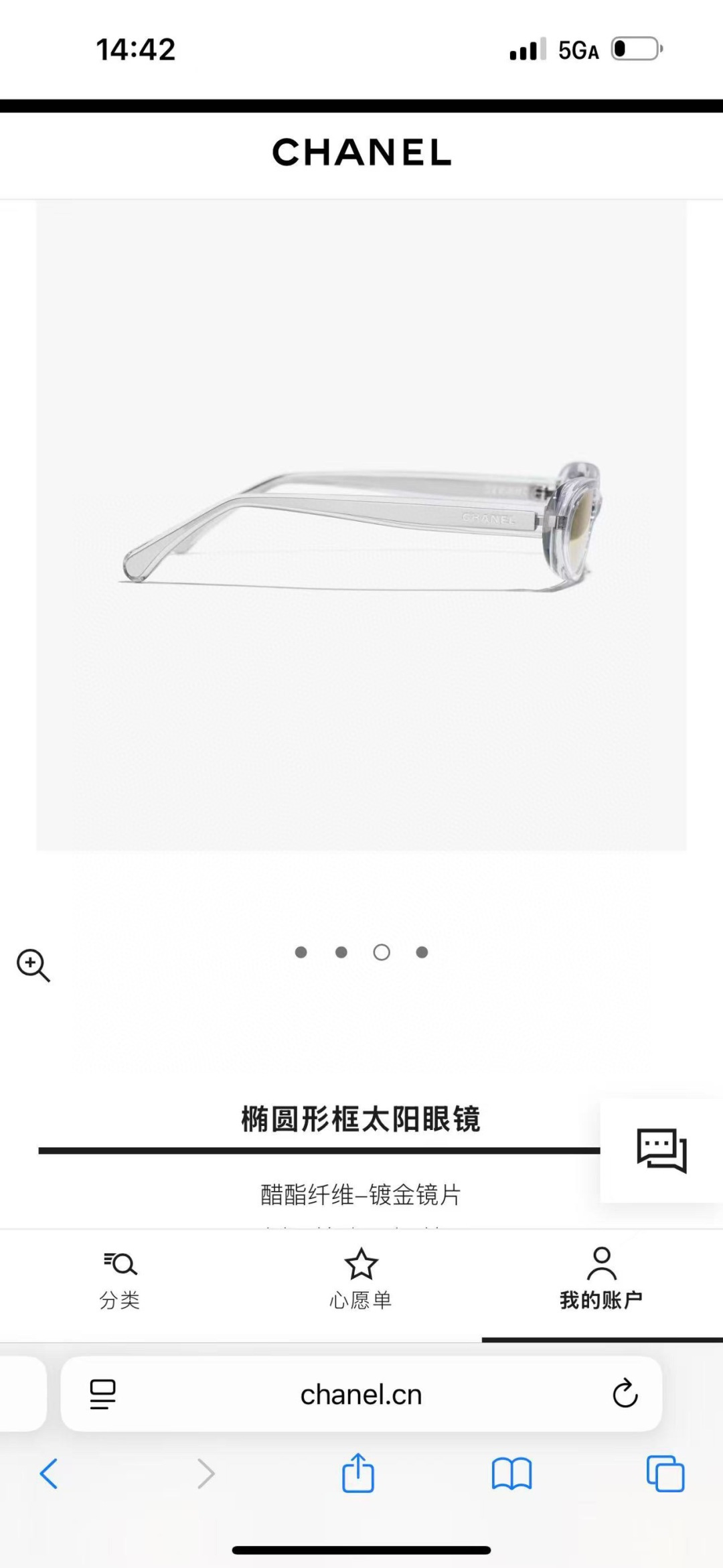This screenshot has height=1568, width=723.
Task: Go back to the previous page
Action: tap(49, 1474)
